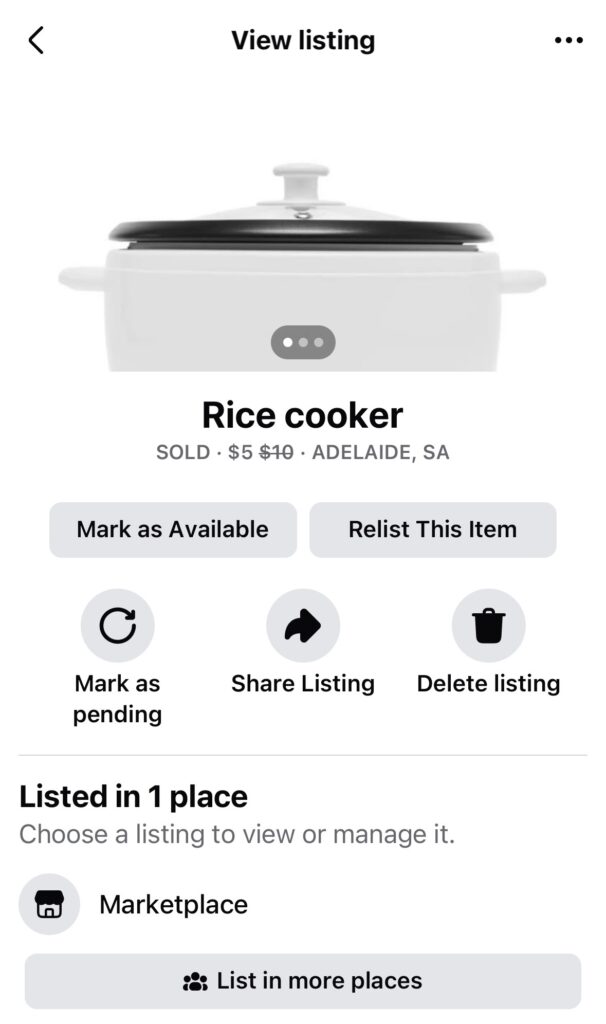This screenshot has height=1024, width=606.
Task: Delete this listing
Action: click(488, 626)
